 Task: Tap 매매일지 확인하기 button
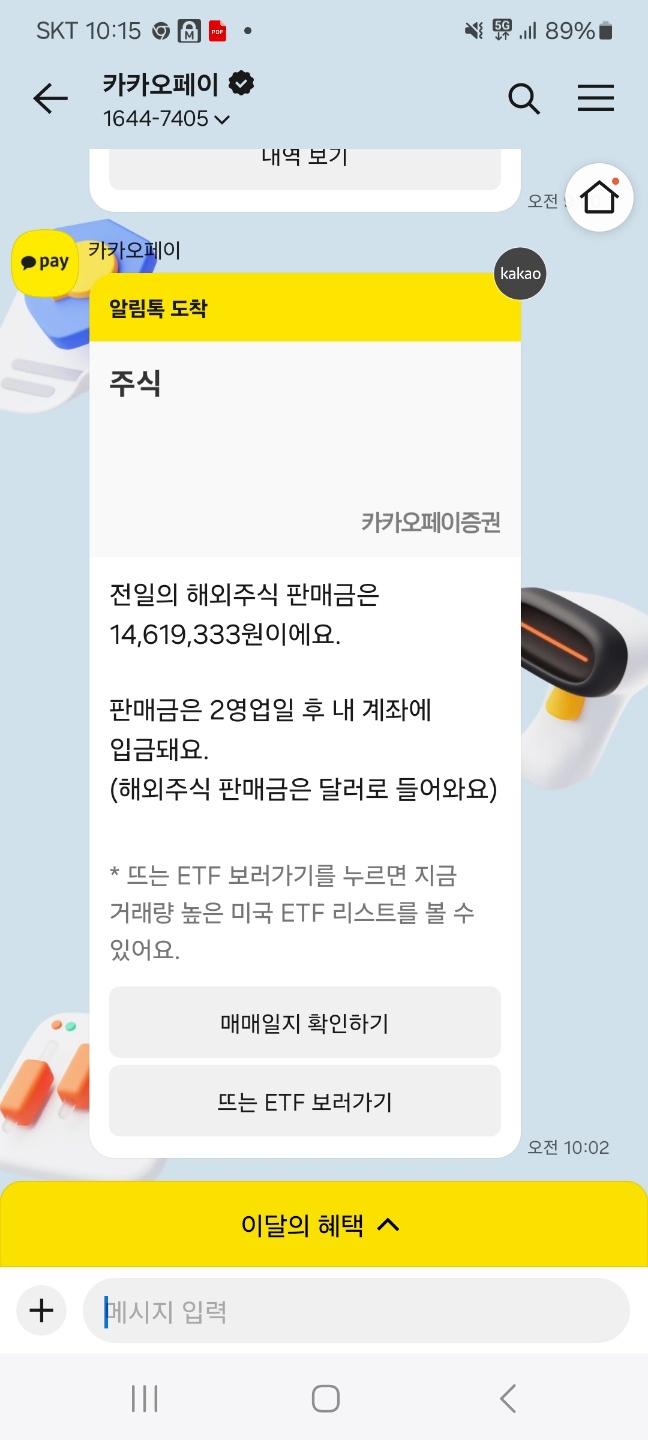pos(304,1023)
